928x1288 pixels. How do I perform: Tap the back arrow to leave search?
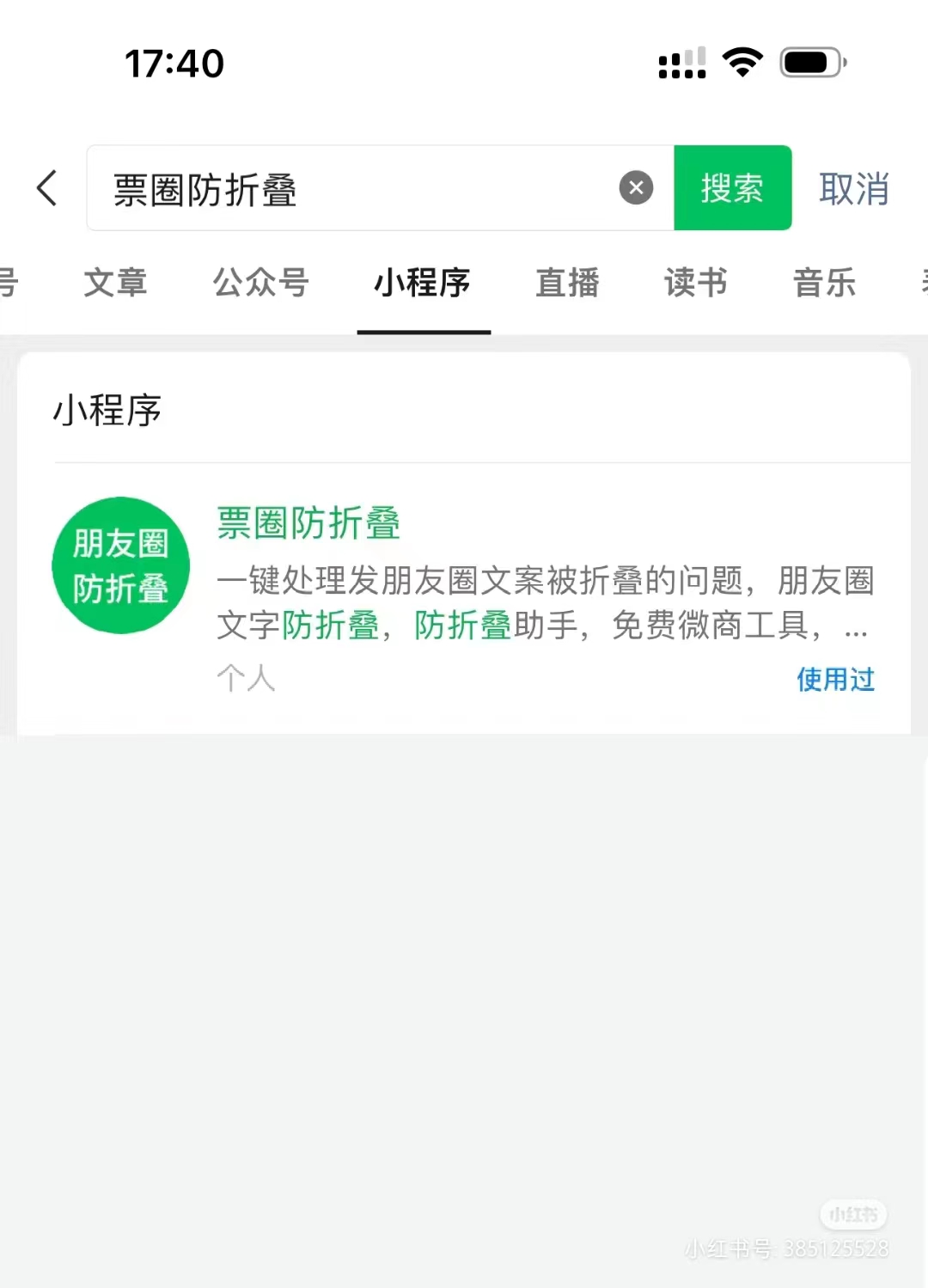coord(47,188)
